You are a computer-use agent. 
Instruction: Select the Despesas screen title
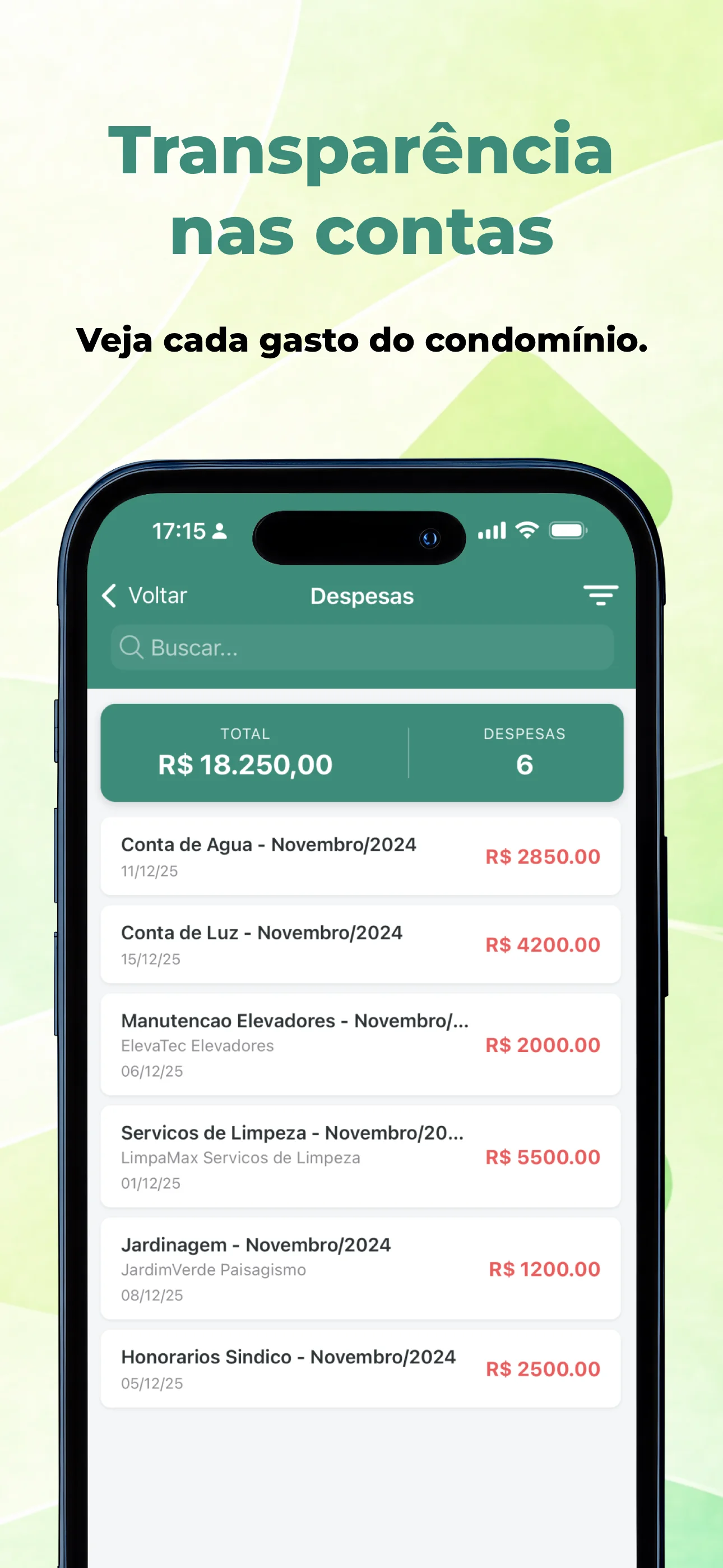(x=361, y=597)
